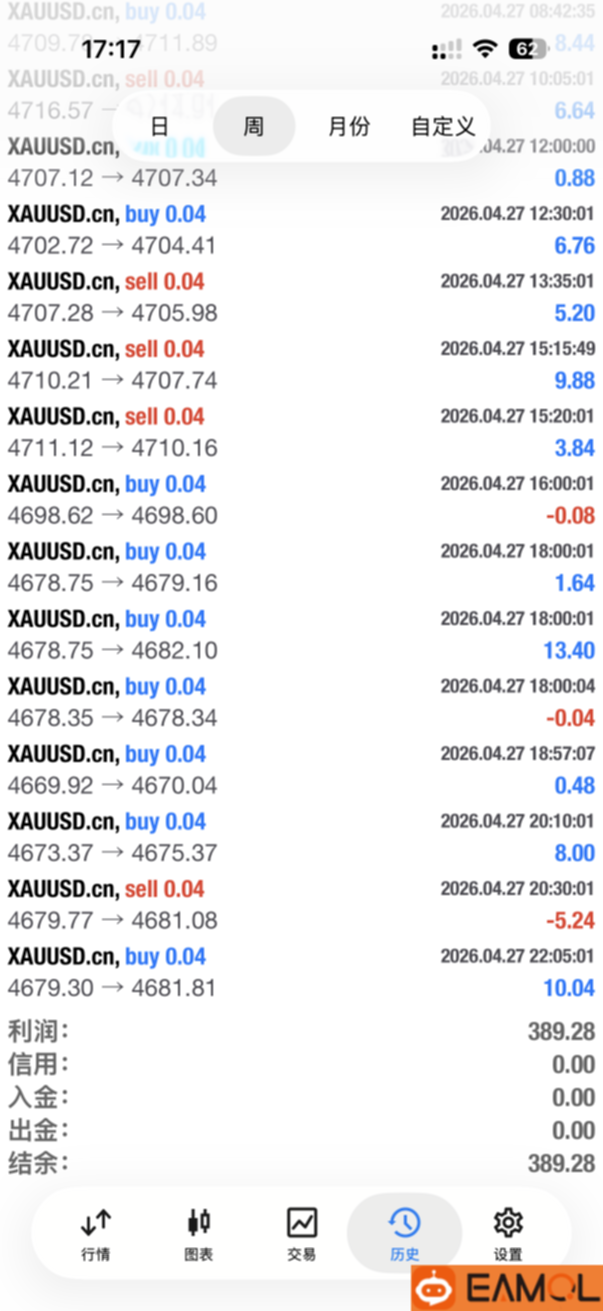
Task: Open the 行情 quotes tab
Action: click(96, 1234)
